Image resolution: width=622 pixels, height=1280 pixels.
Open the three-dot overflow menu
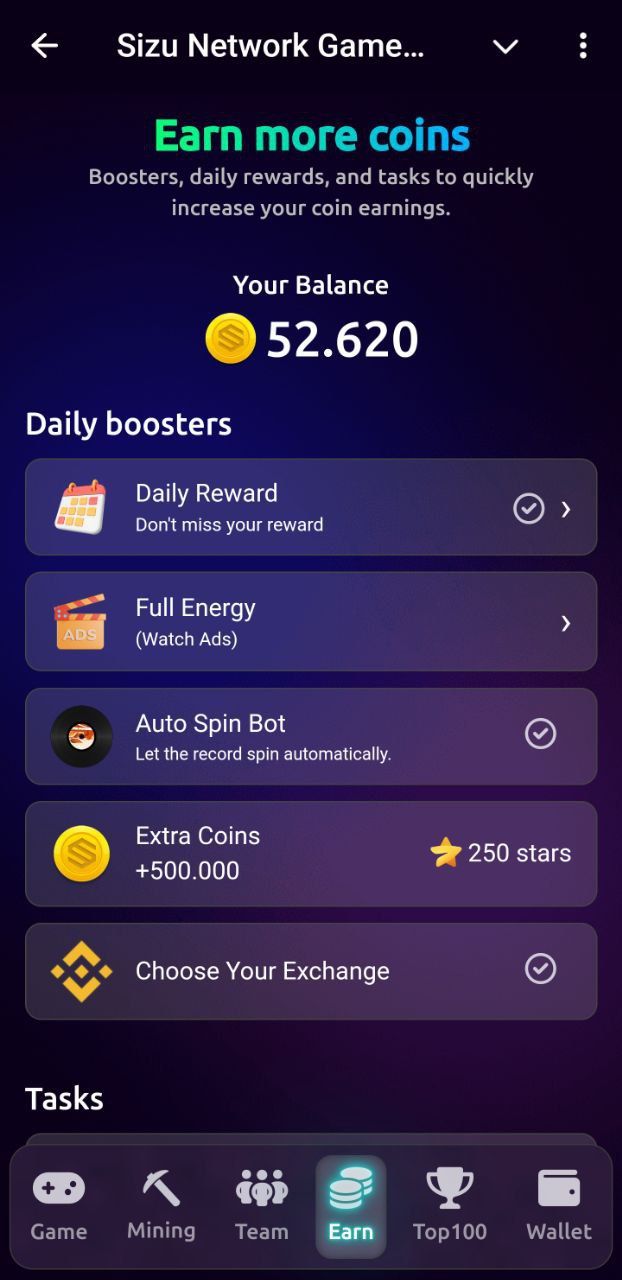point(583,46)
